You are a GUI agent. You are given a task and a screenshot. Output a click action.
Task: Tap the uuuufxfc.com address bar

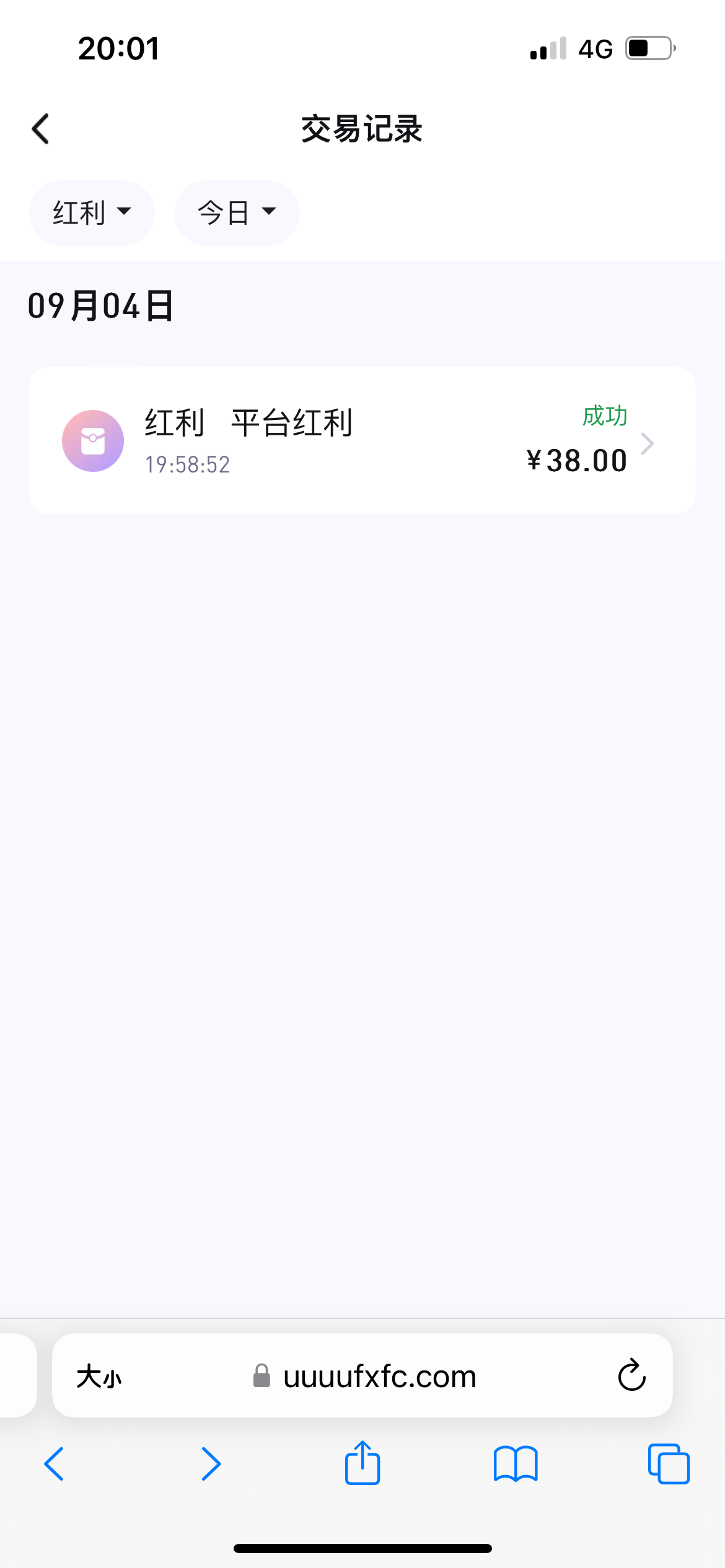tap(363, 1375)
